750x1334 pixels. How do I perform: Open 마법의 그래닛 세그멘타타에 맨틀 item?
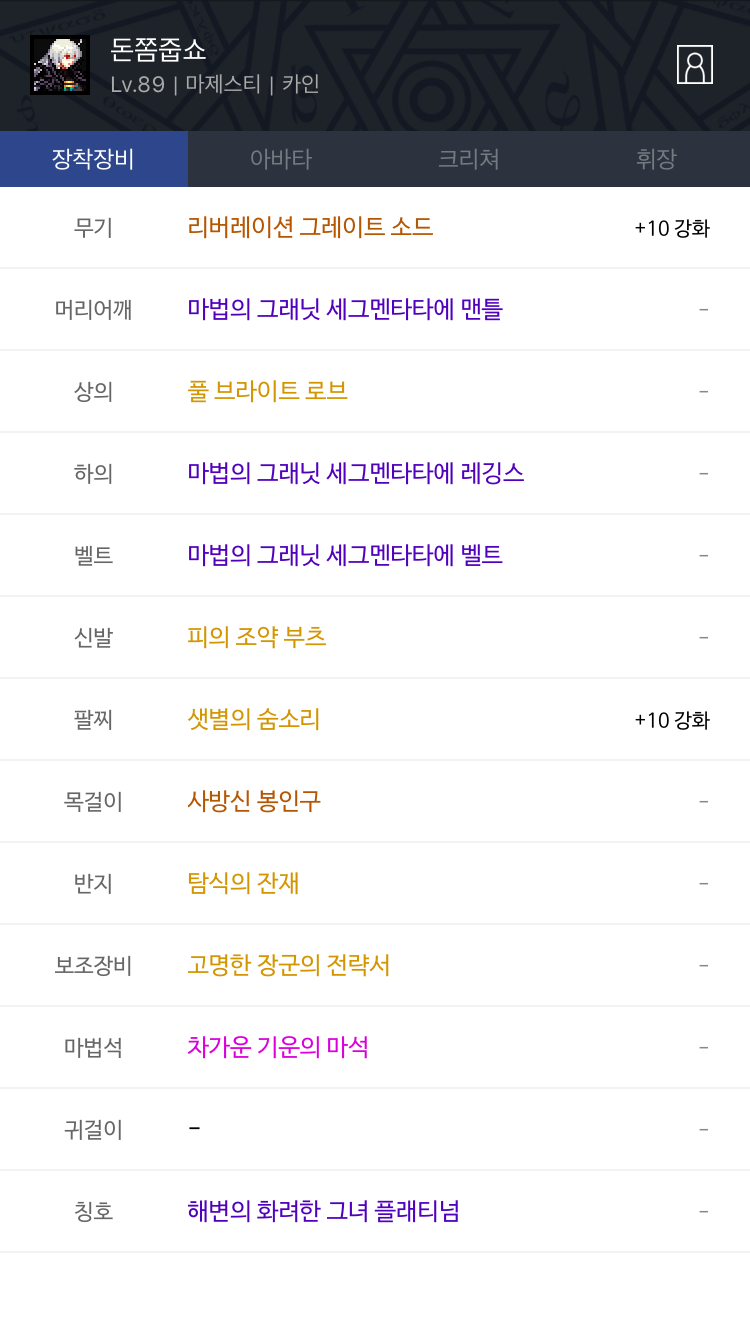345,309
